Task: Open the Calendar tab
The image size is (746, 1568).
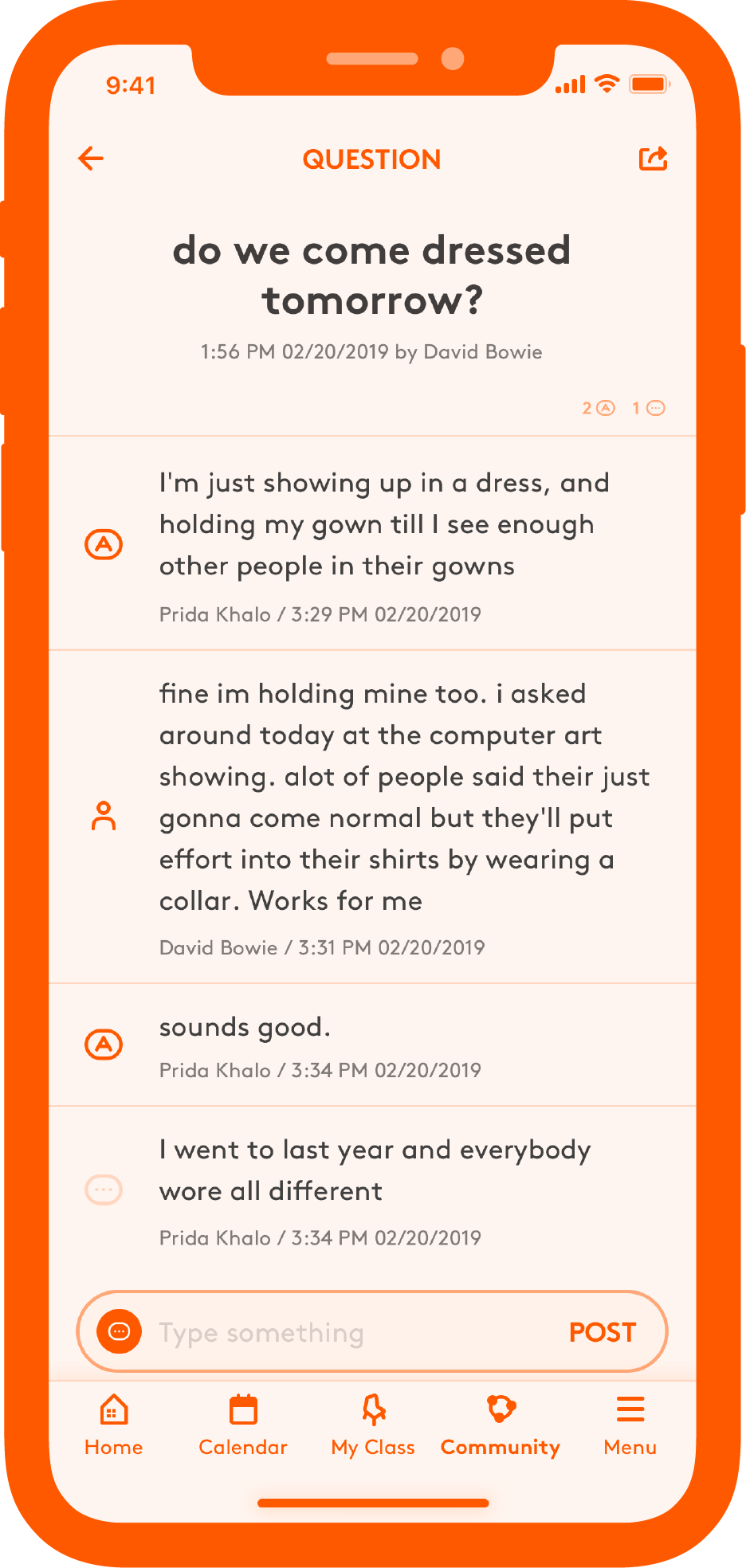Action: click(x=243, y=1426)
